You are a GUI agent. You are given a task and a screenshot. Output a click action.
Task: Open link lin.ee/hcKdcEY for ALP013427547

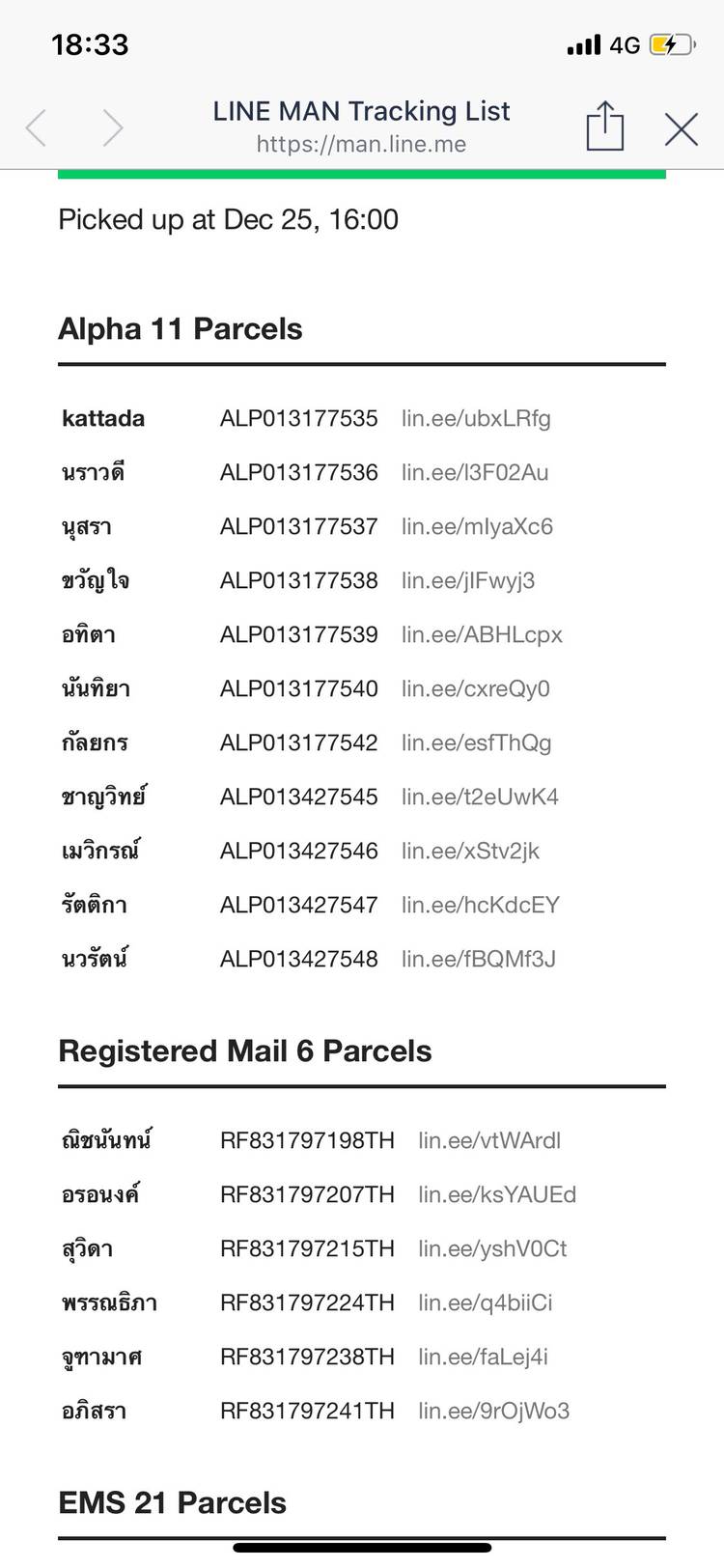[x=481, y=905]
